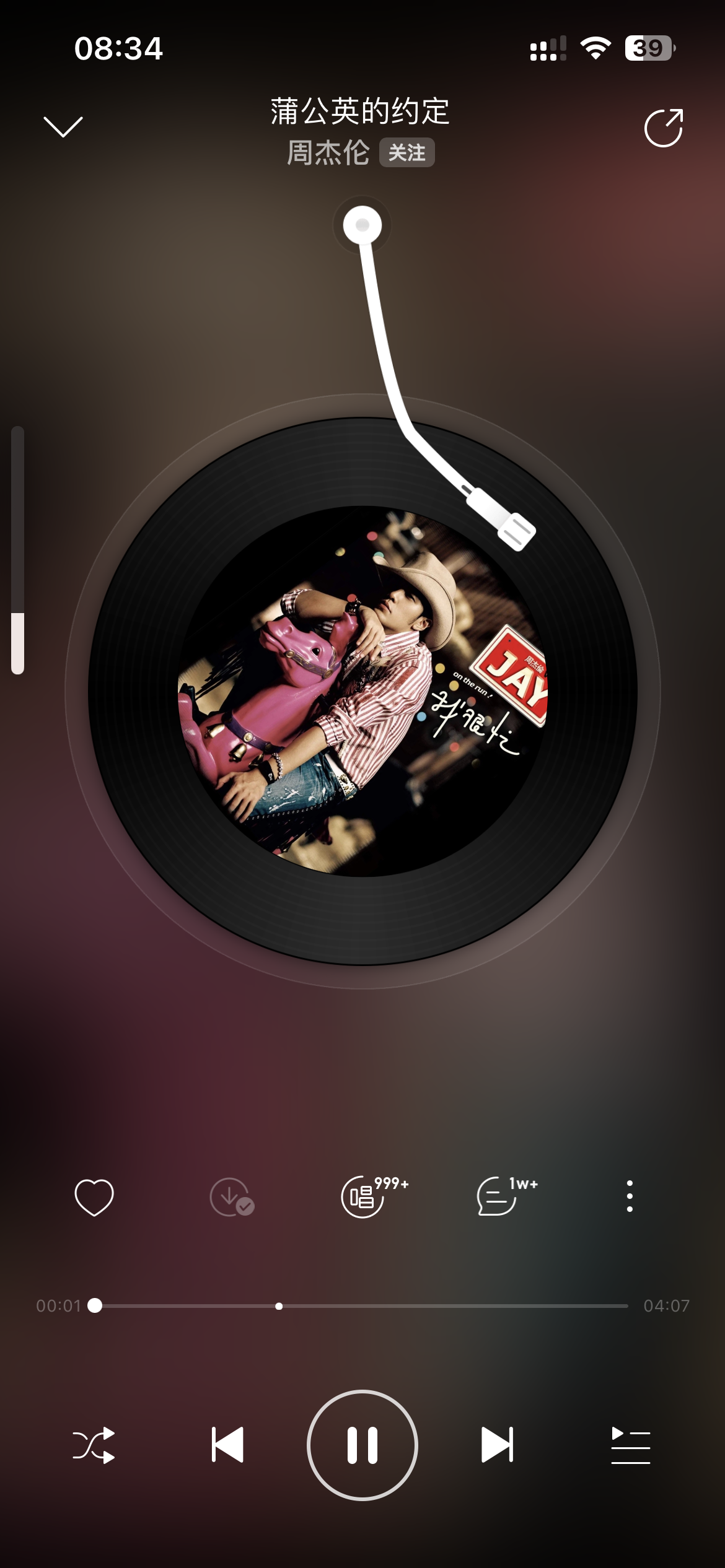The image size is (725, 1568).
Task: Open the more options menu
Action: pos(630,1196)
